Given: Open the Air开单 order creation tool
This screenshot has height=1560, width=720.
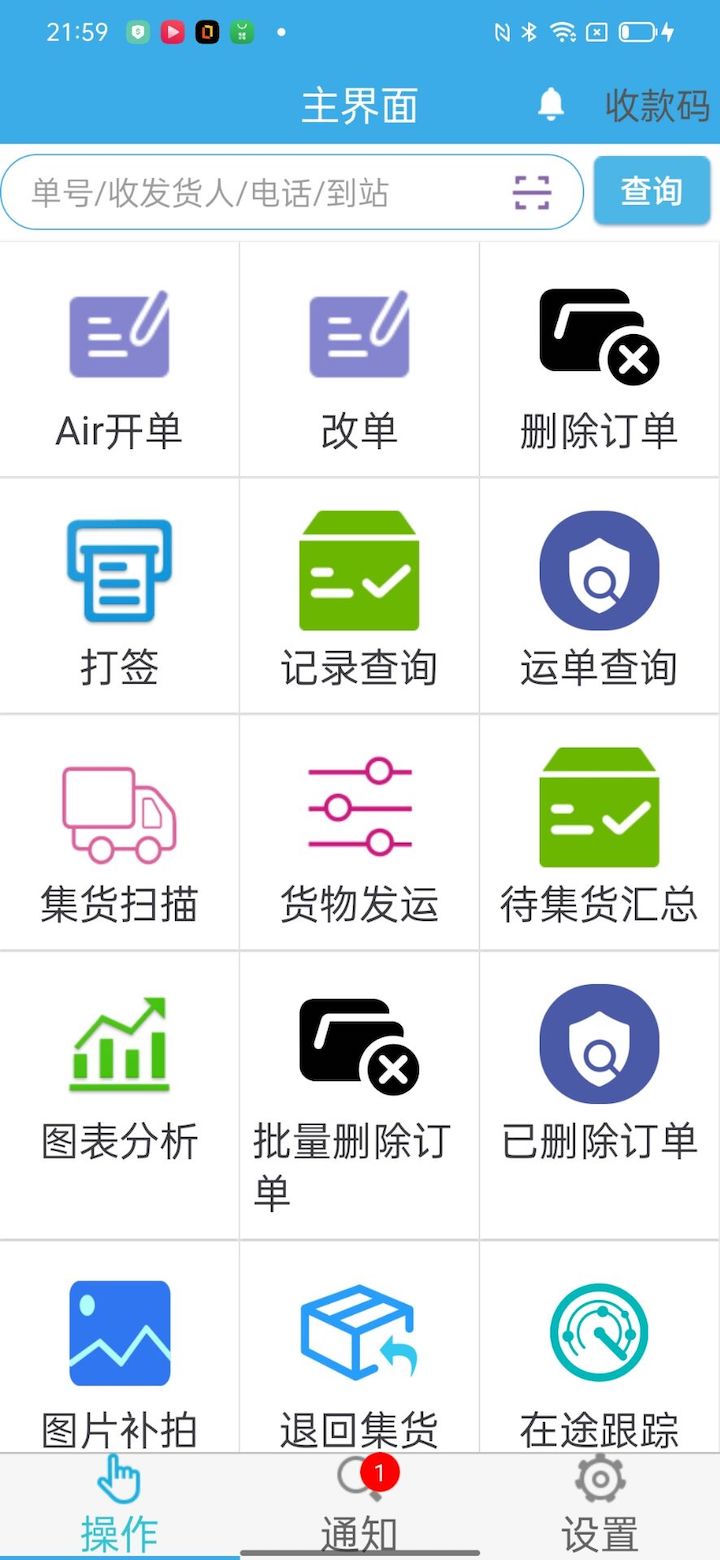Looking at the screenshot, I should click(x=119, y=360).
